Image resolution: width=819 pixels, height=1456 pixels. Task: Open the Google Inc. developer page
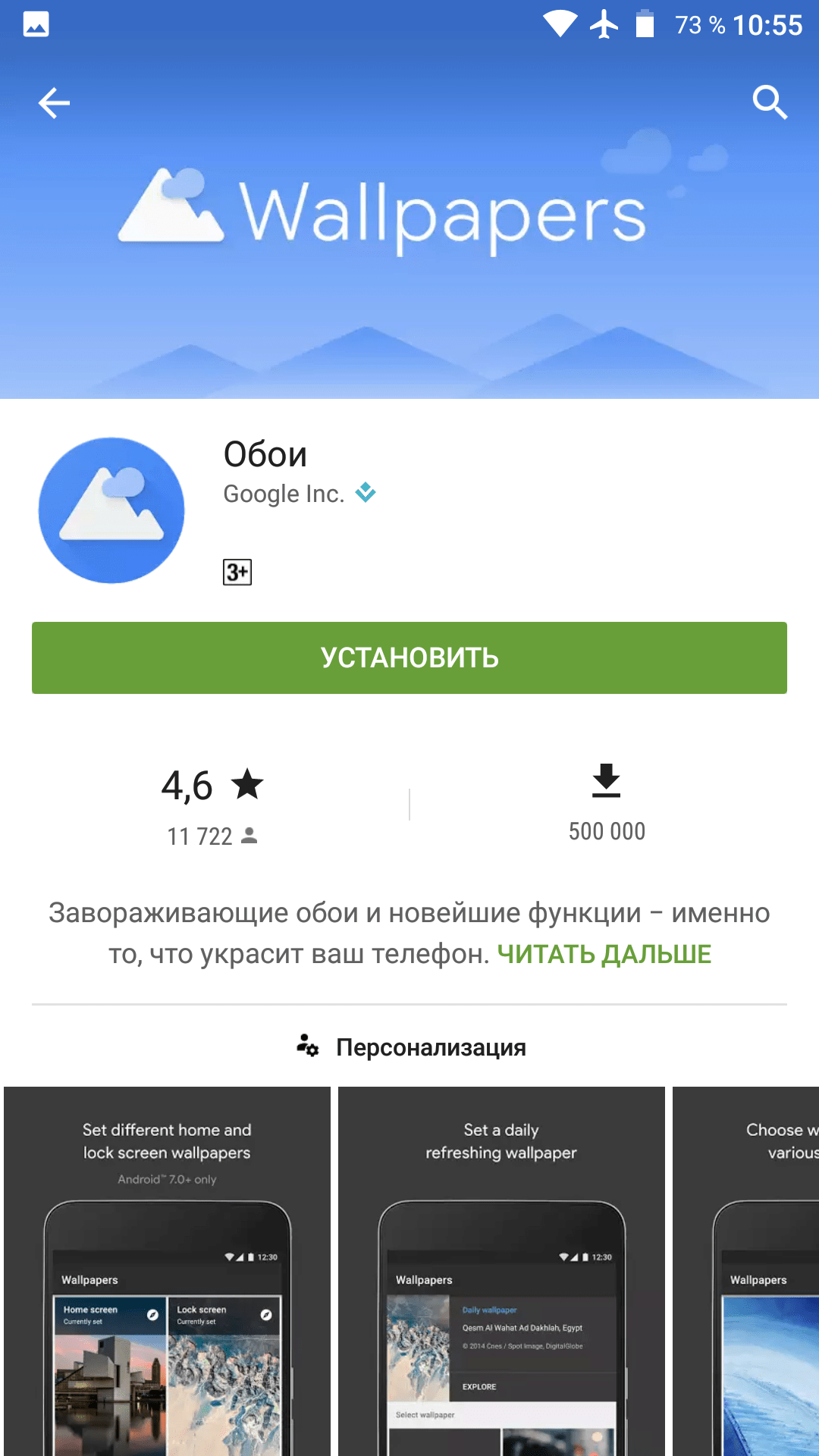tap(284, 494)
